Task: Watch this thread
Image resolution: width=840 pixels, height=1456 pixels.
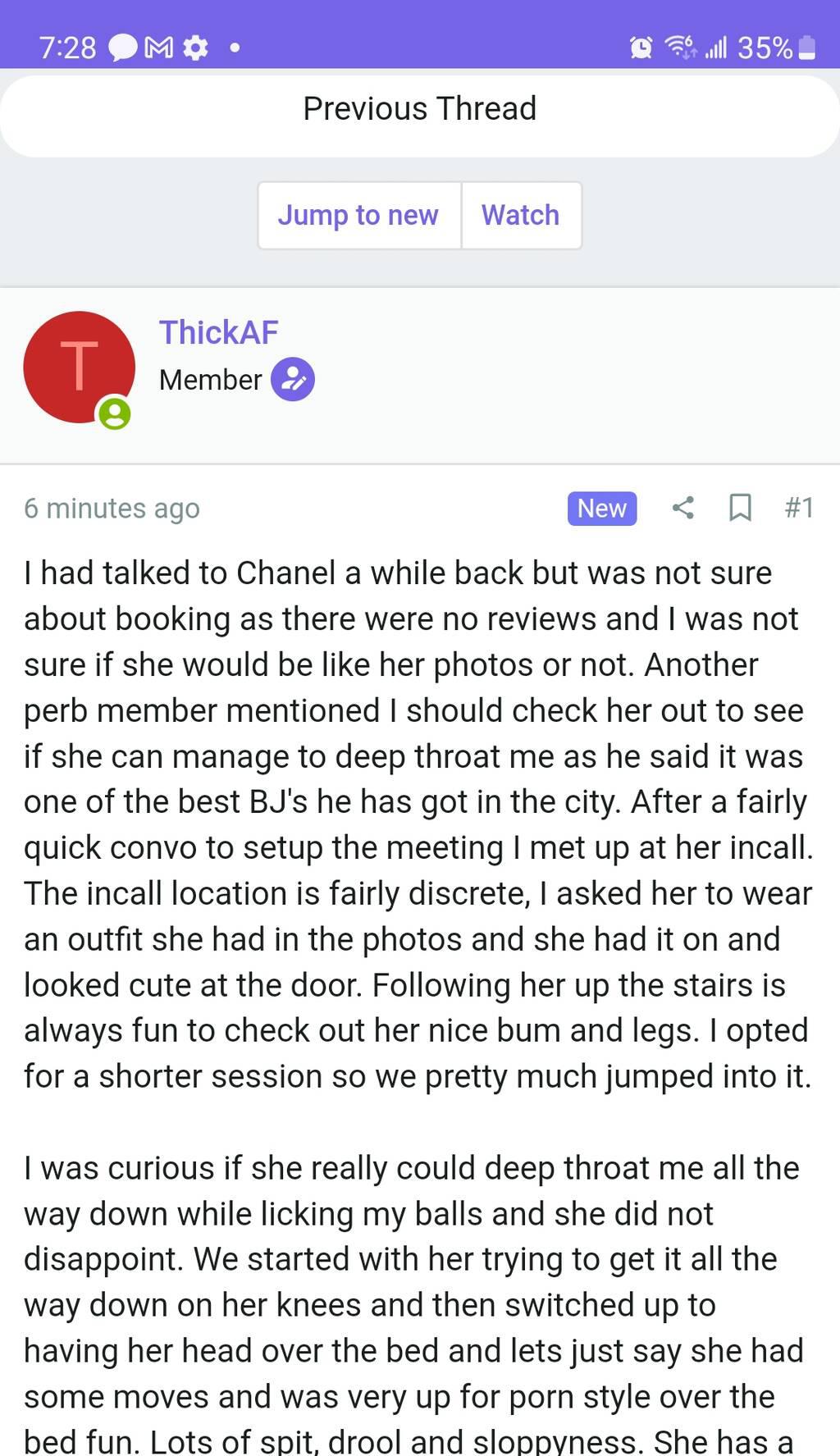Action: 520,215
